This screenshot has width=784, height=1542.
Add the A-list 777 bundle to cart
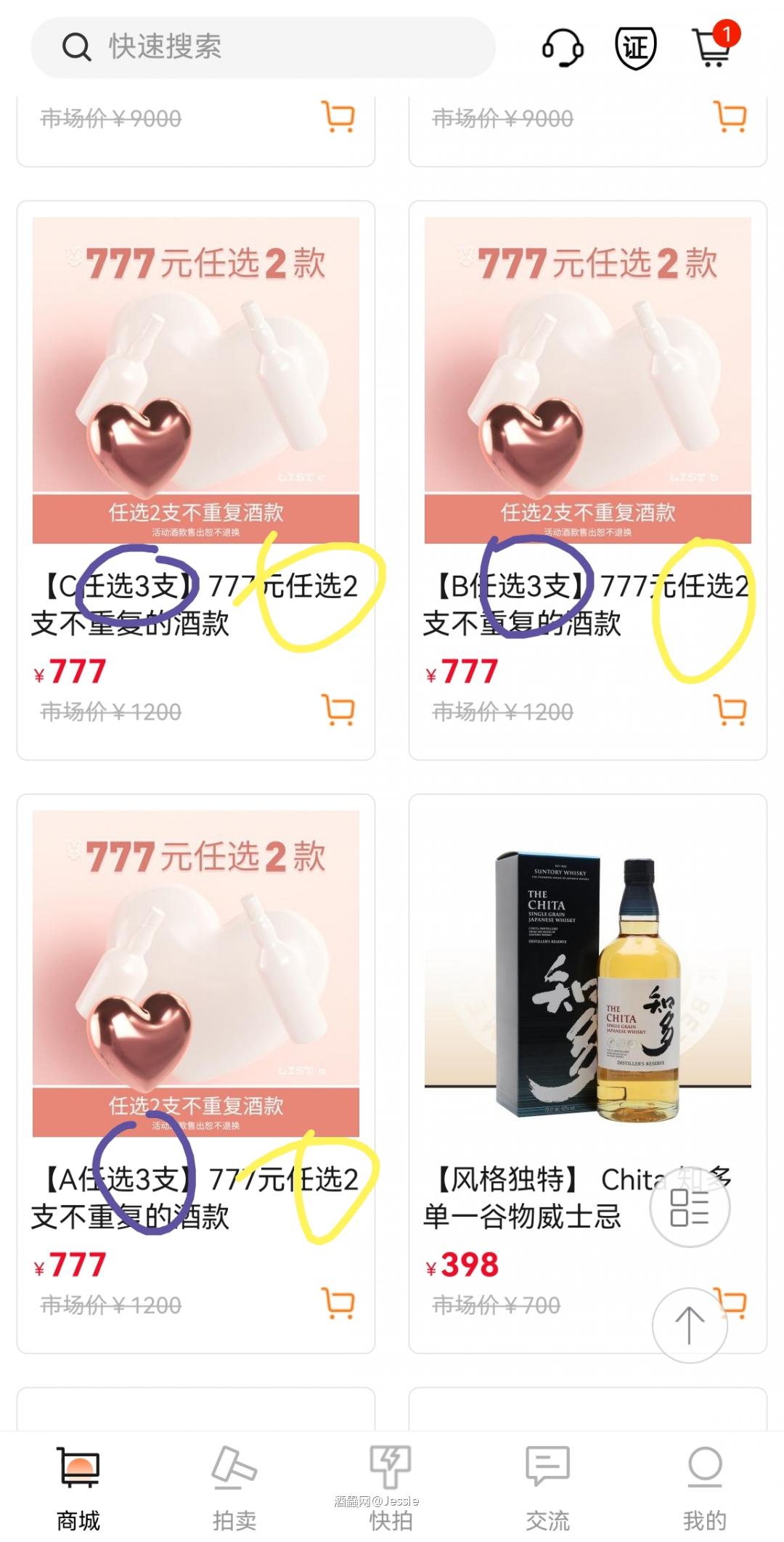tap(338, 1303)
